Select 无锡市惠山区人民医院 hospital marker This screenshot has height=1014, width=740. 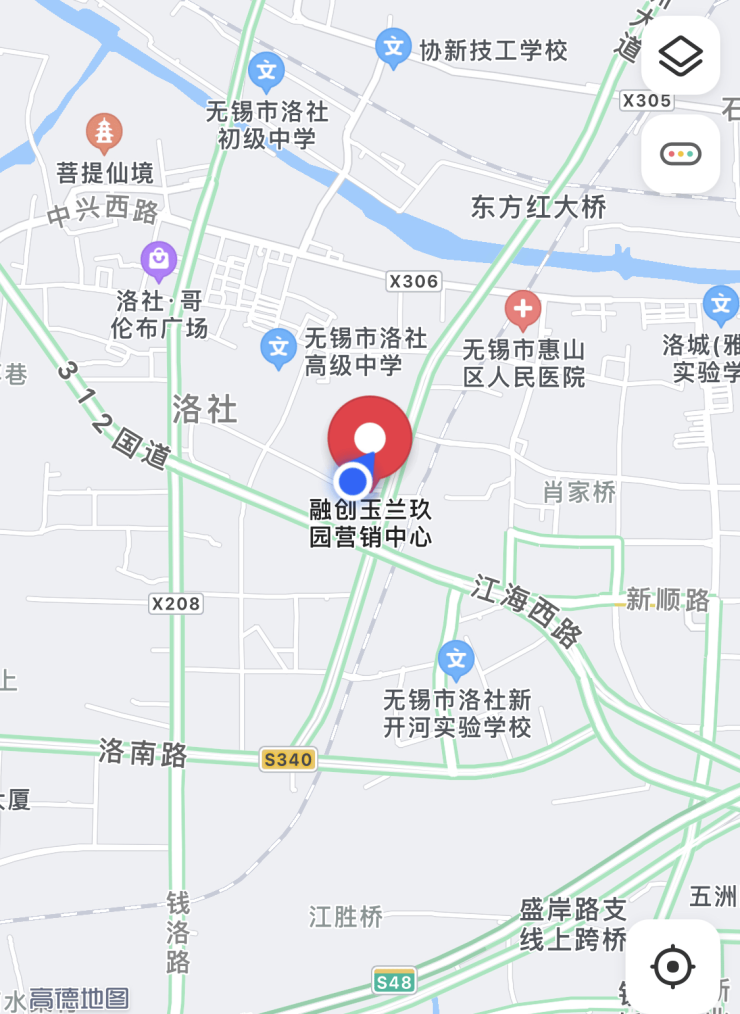pos(522,310)
